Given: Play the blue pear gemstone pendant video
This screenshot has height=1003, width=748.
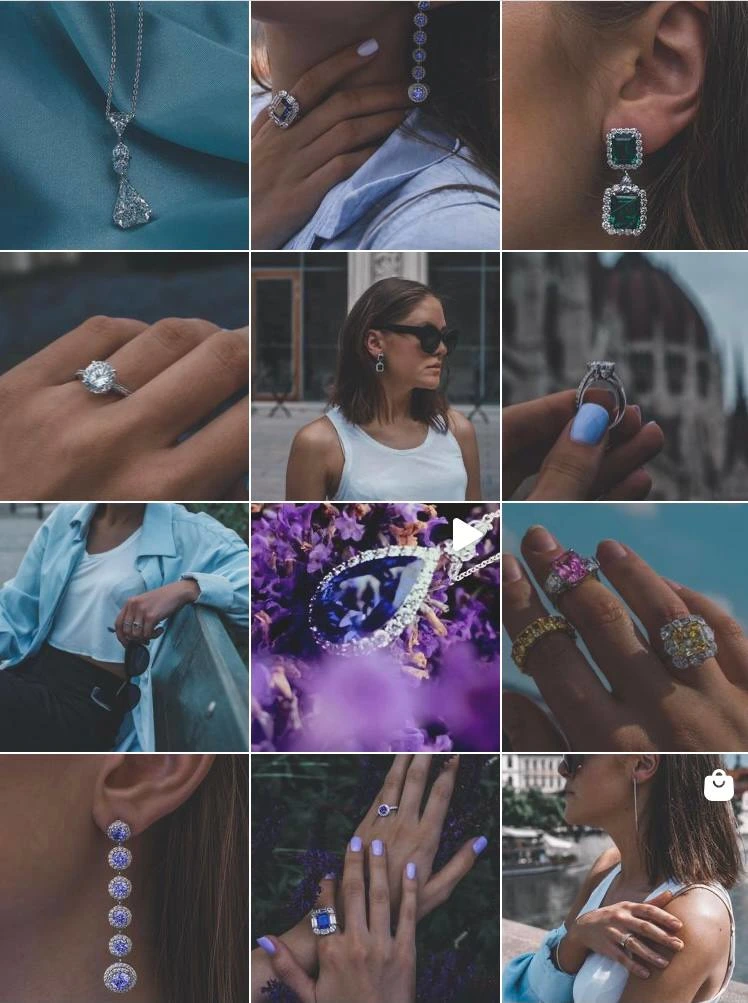Looking at the screenshot, I should [x=375, y=627].
